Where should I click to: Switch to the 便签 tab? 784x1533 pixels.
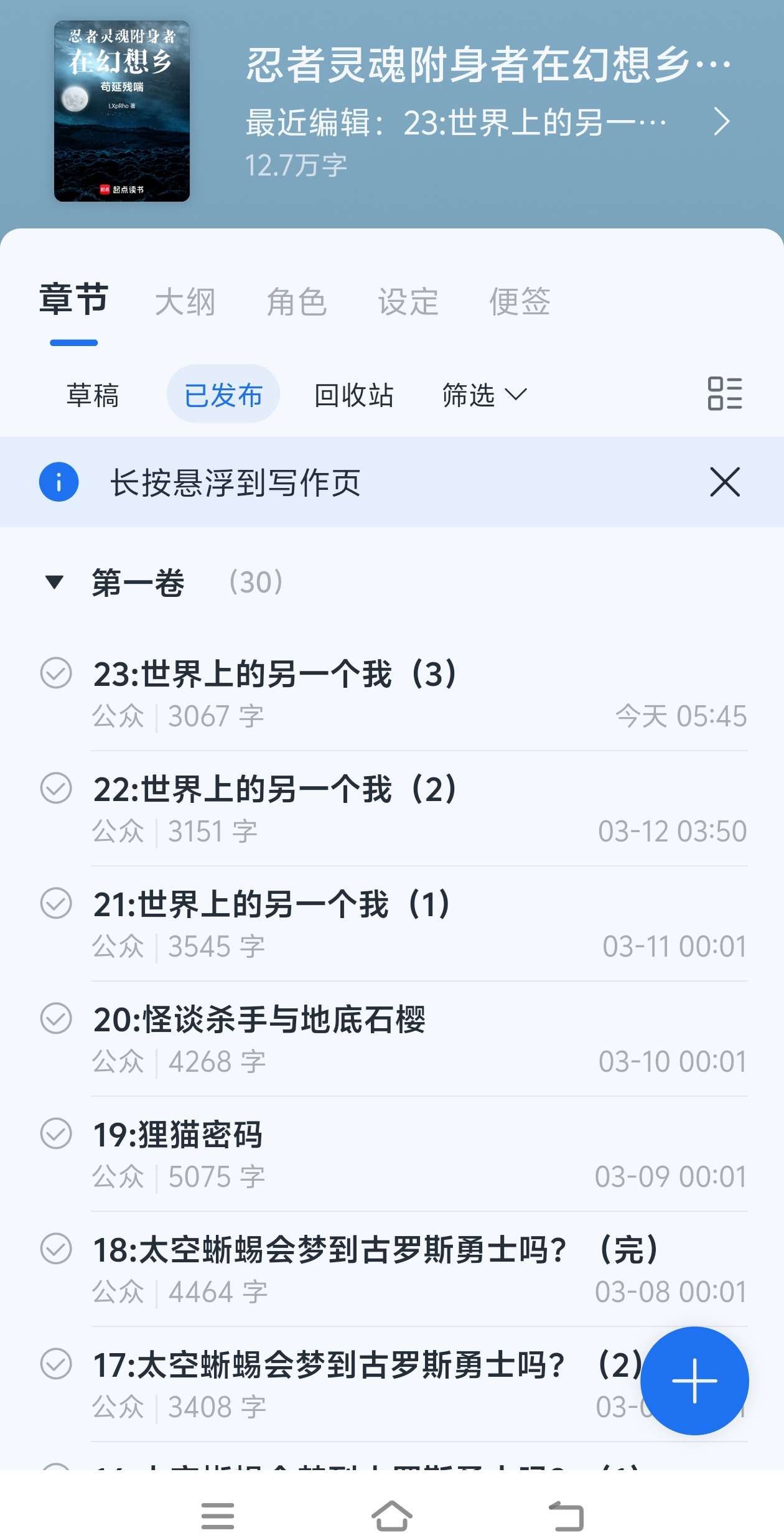point(520,302)
